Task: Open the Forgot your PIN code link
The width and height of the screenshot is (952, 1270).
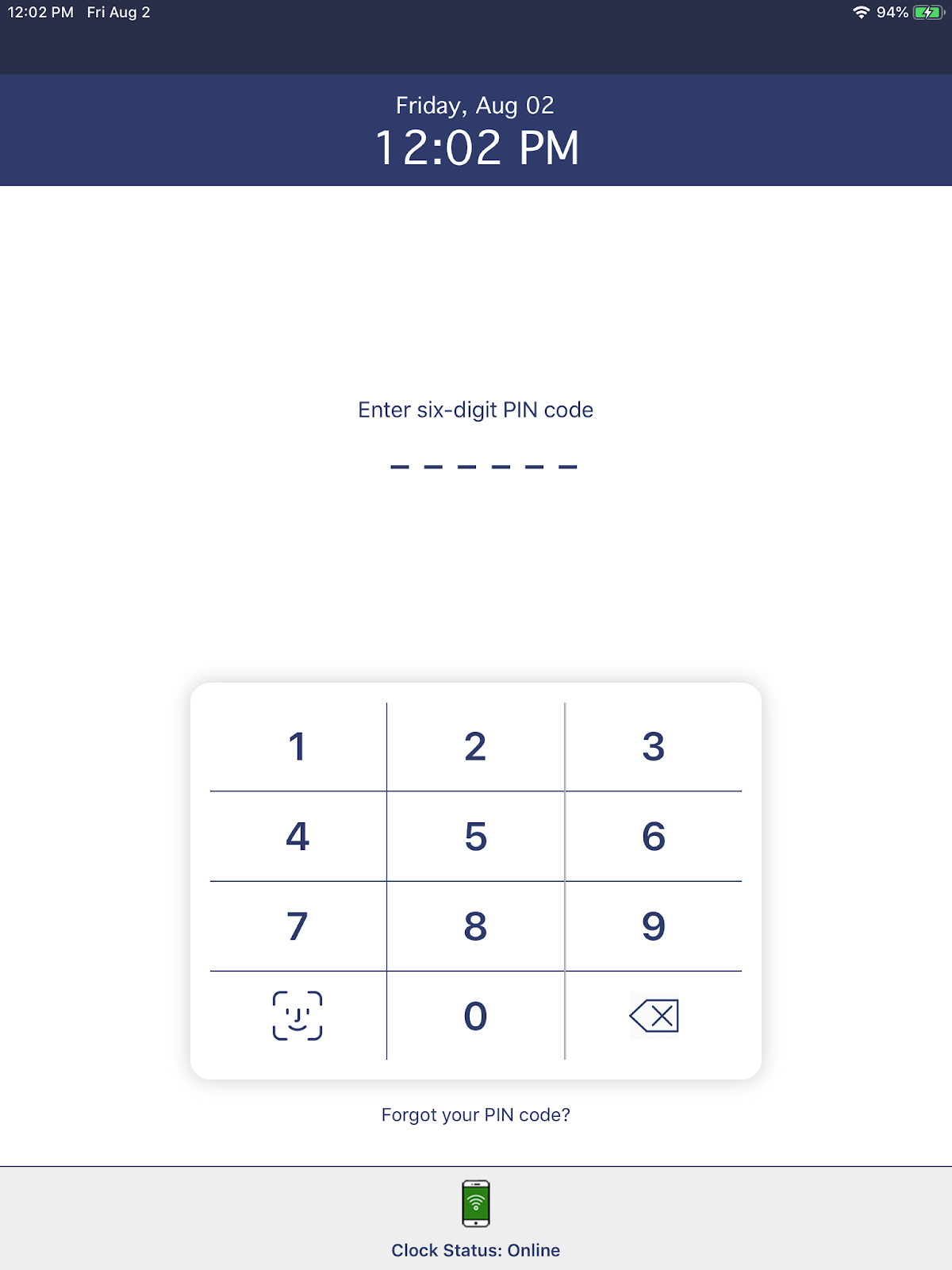Action: pos(475,1115)
